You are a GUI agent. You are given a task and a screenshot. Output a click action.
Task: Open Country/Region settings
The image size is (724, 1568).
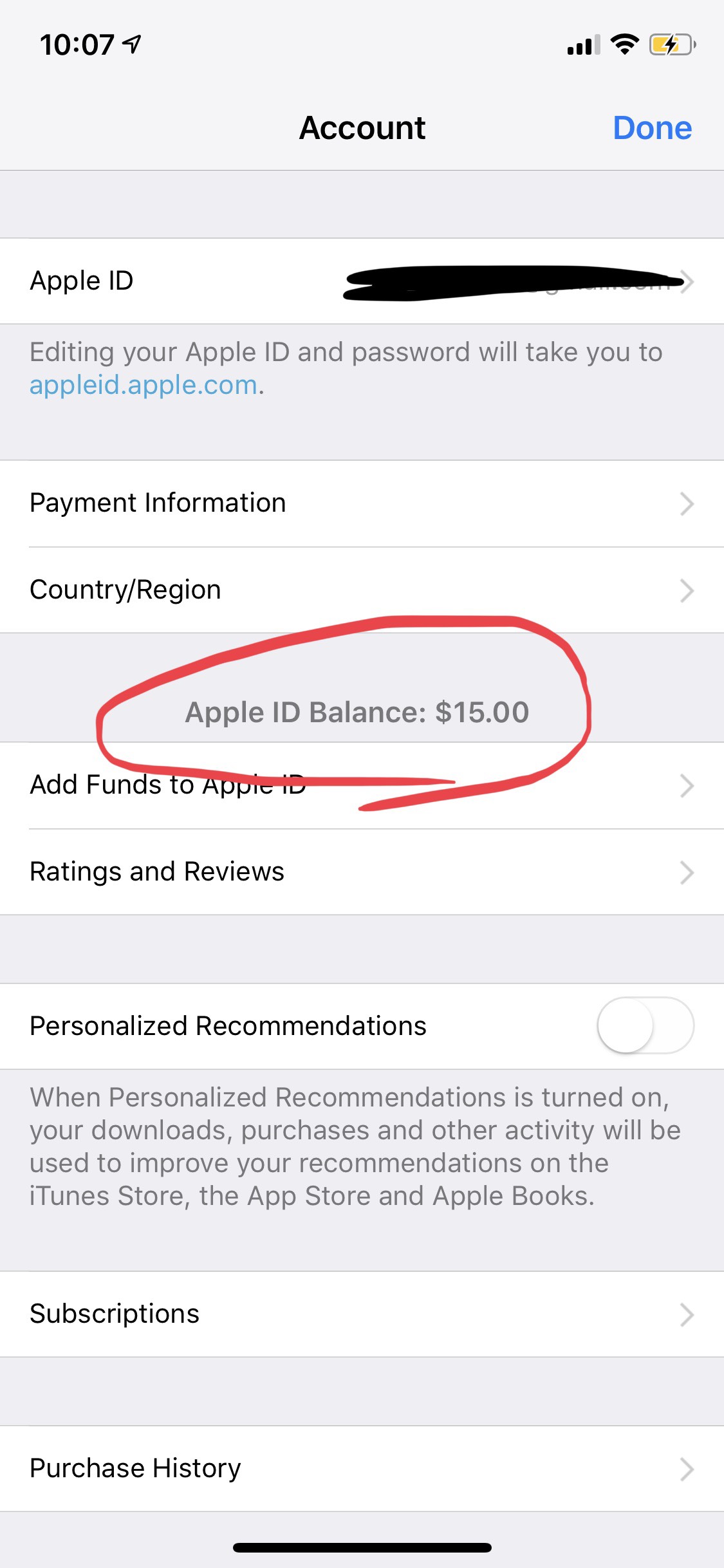coord(360,590)
